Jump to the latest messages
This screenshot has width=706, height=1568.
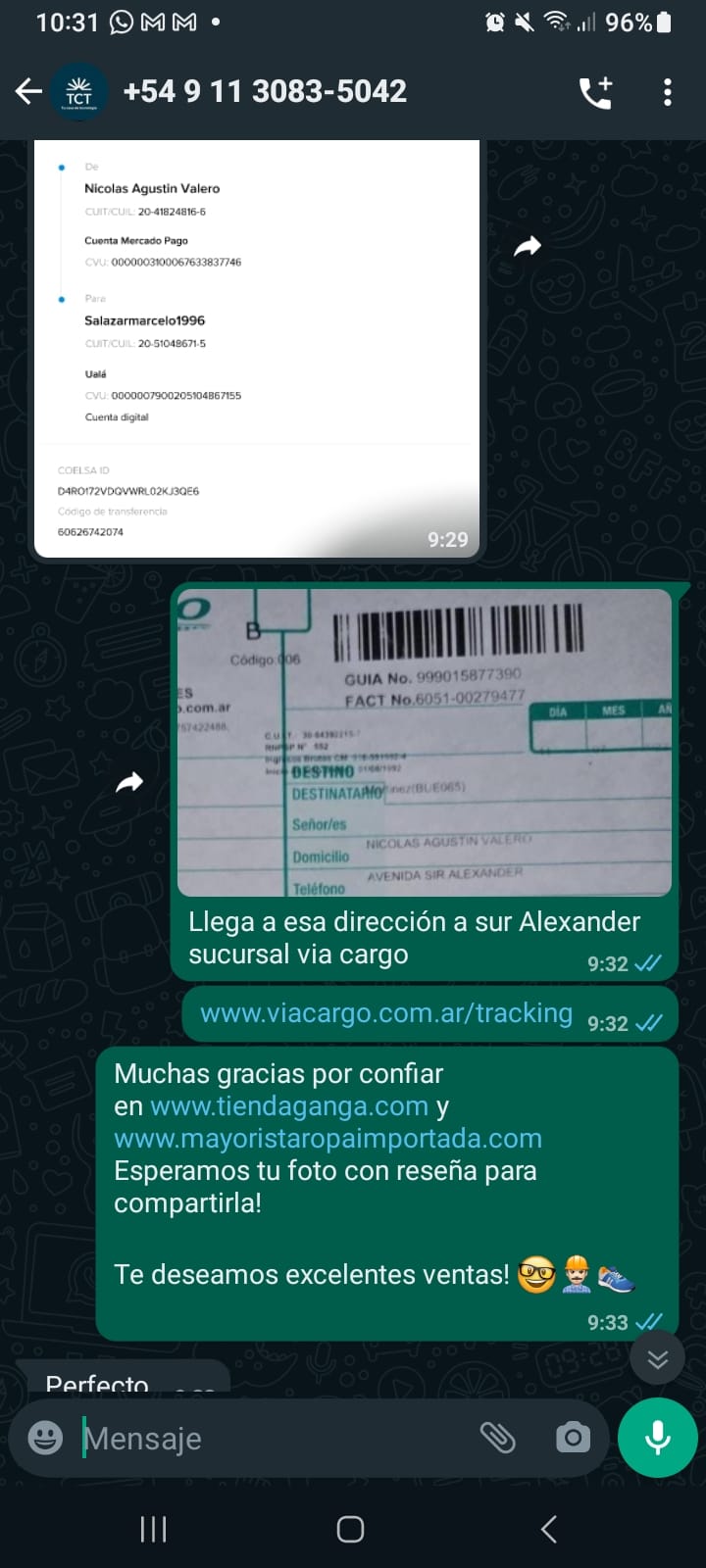[x=657, y=1358]
